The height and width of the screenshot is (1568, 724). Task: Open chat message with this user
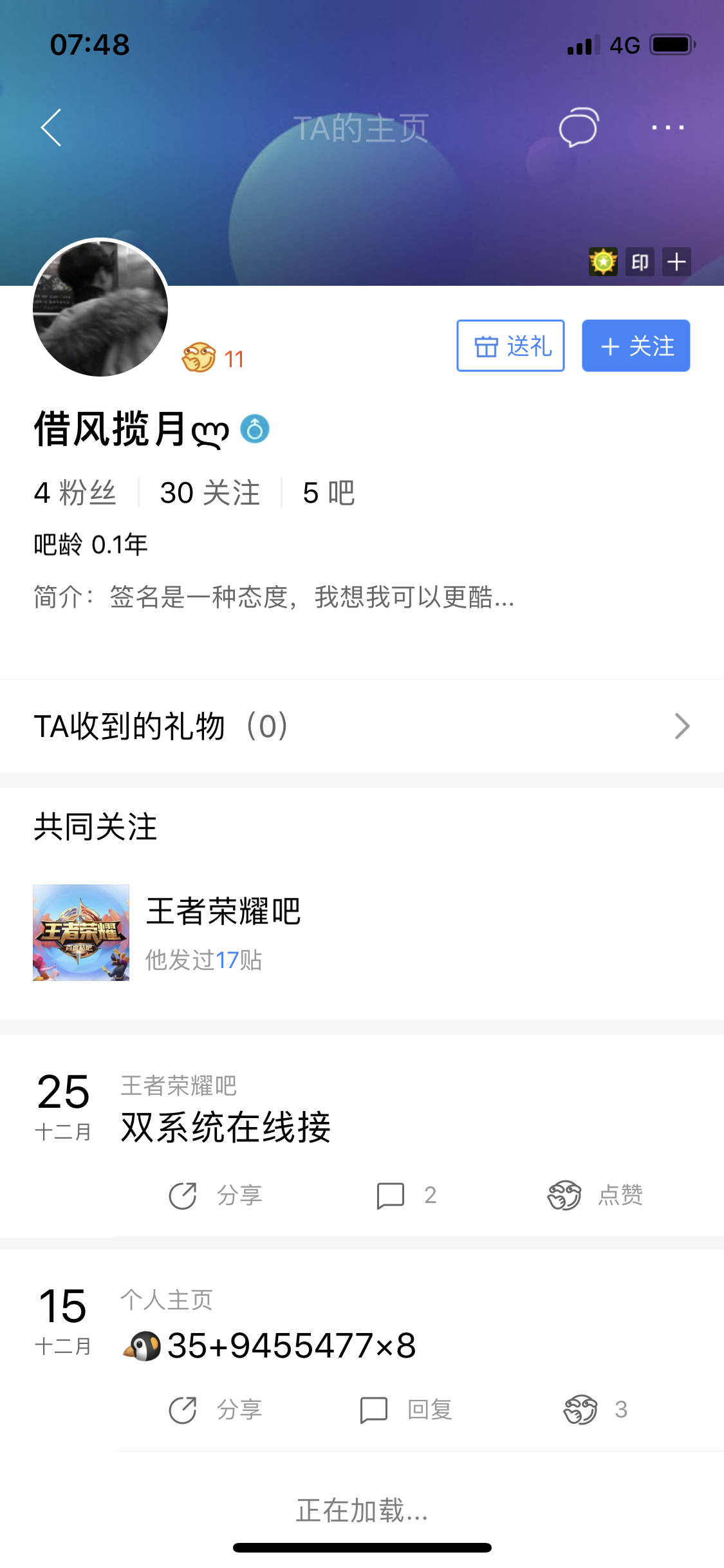[579, 127]
